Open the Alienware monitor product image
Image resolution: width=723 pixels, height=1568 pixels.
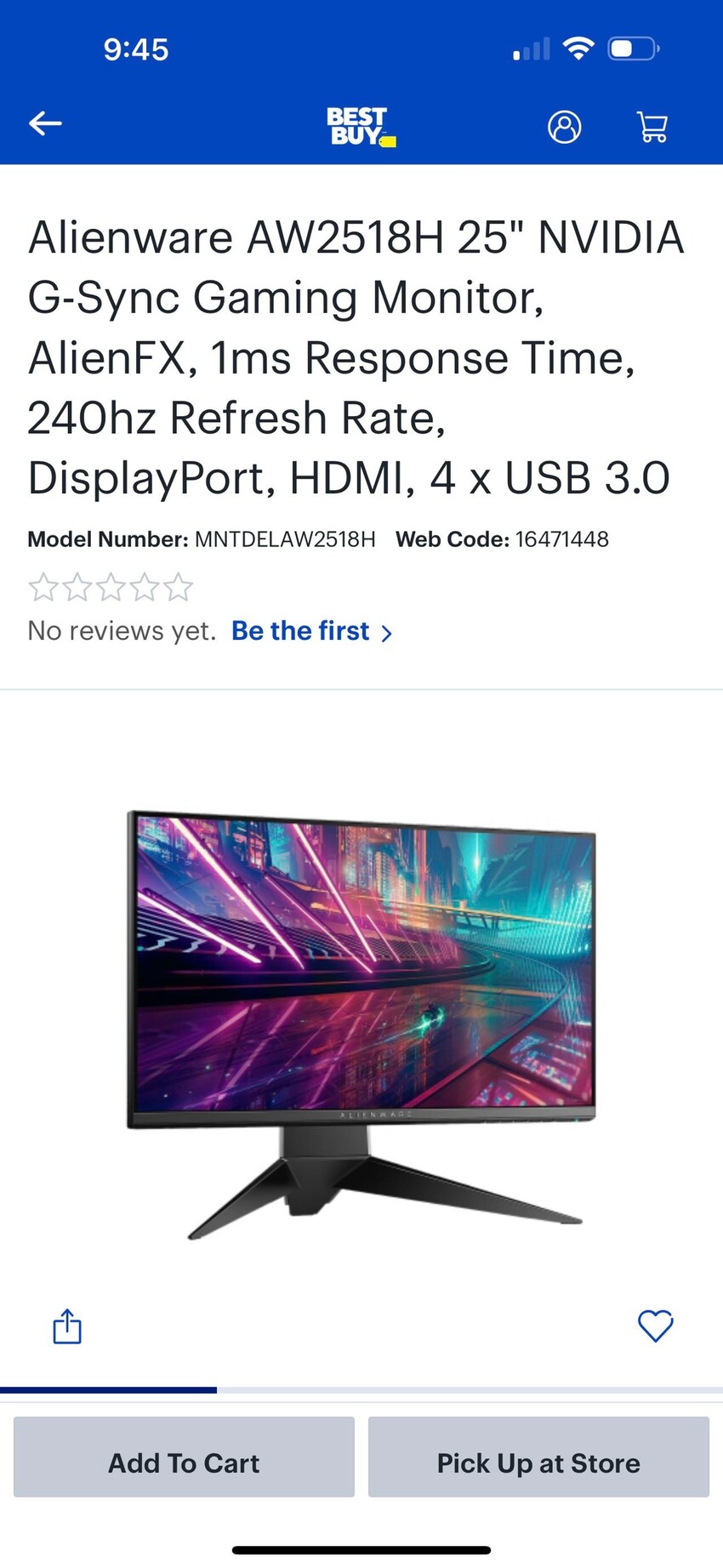[361, 1020]
